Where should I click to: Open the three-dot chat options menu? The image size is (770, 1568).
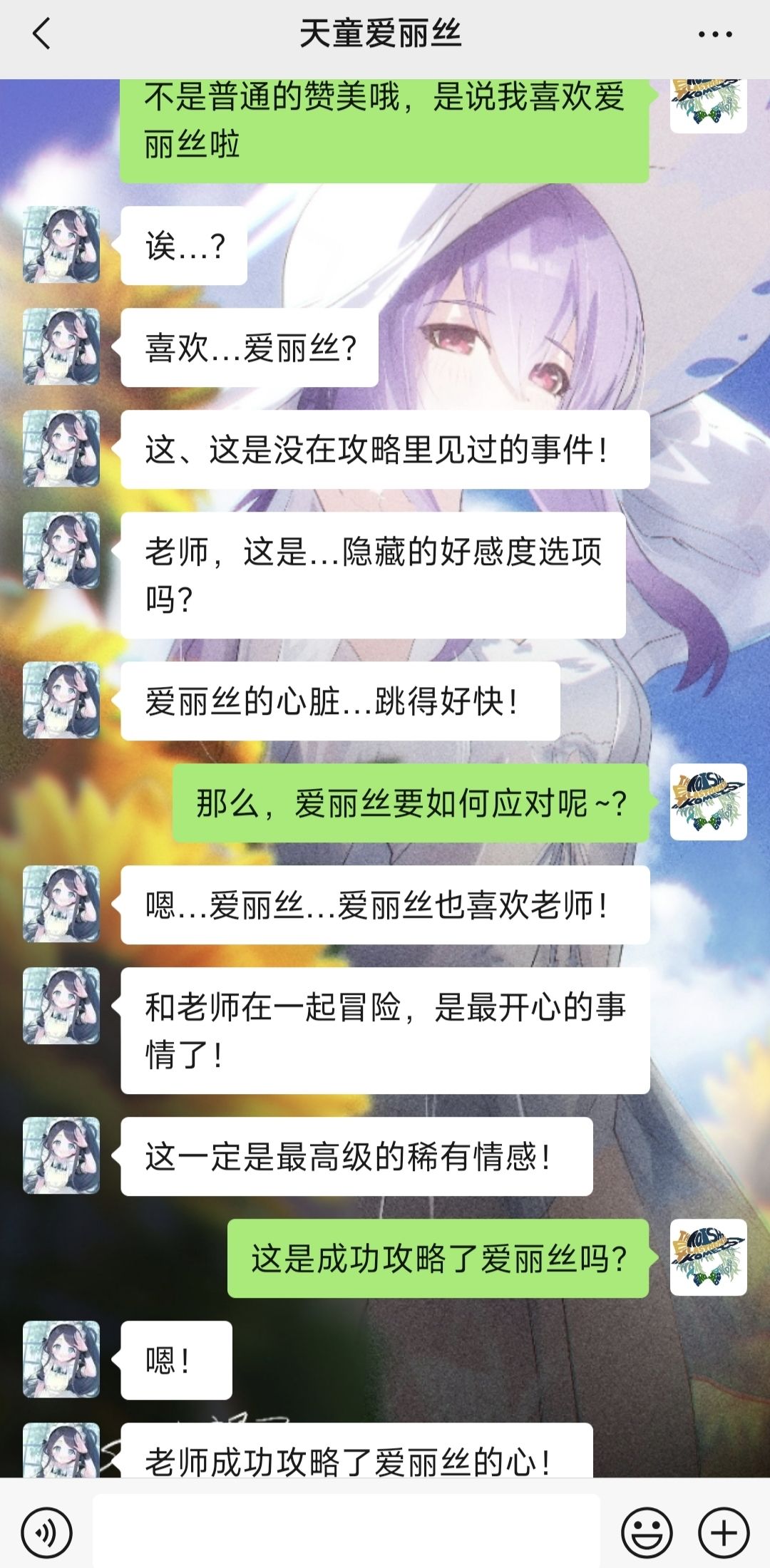pyautogui.click(x=714, y=33)
